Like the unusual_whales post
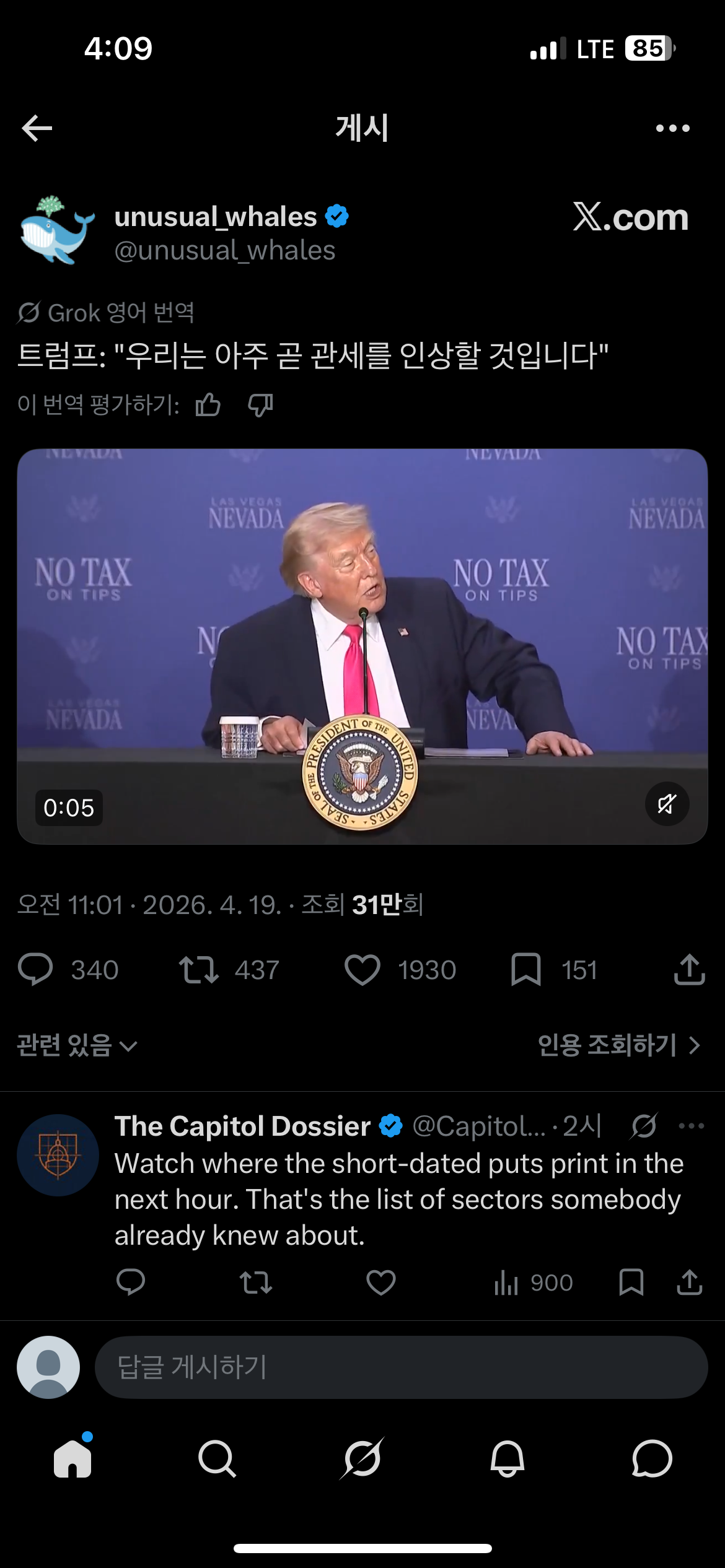The width and height of the screenshot is (725, 1568). pyautogui.click(x=362, y=969)
